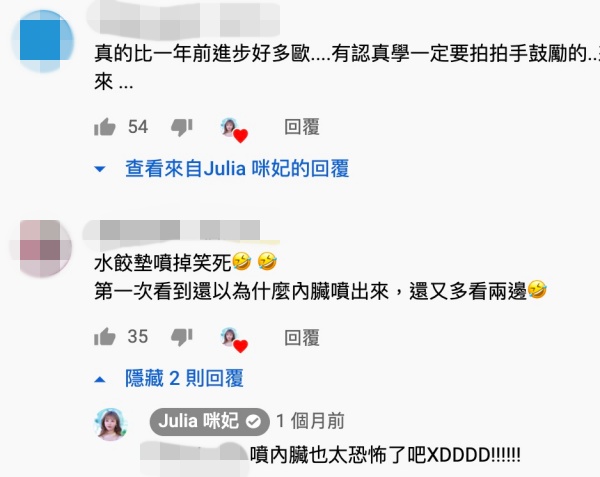Screen dimensions: 600x477
Task: Like the comment with 54 likes
Action: 104,127
